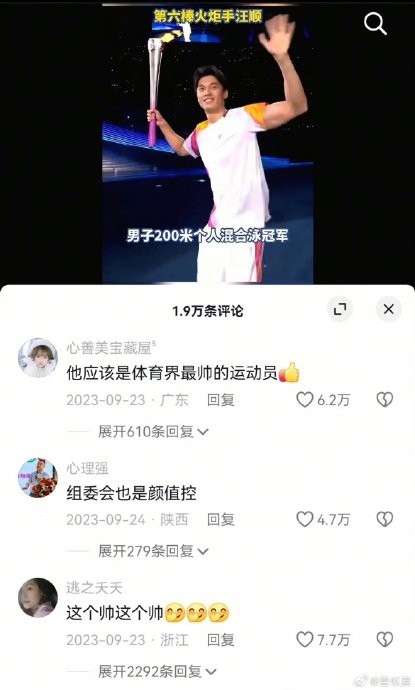Close the comments panel

click(389, 309)
